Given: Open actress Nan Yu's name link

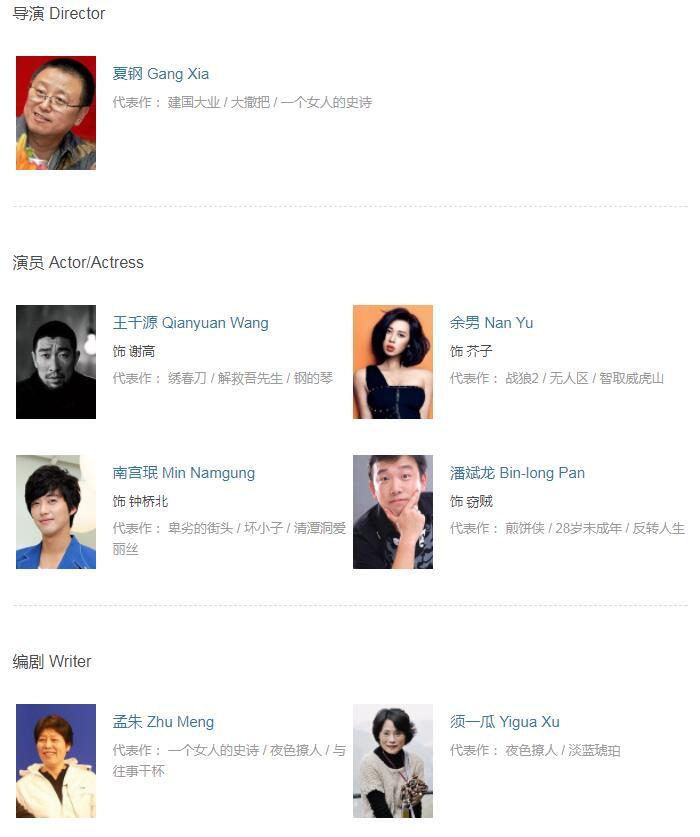Looking at the screenshot, I should (491, 323).
